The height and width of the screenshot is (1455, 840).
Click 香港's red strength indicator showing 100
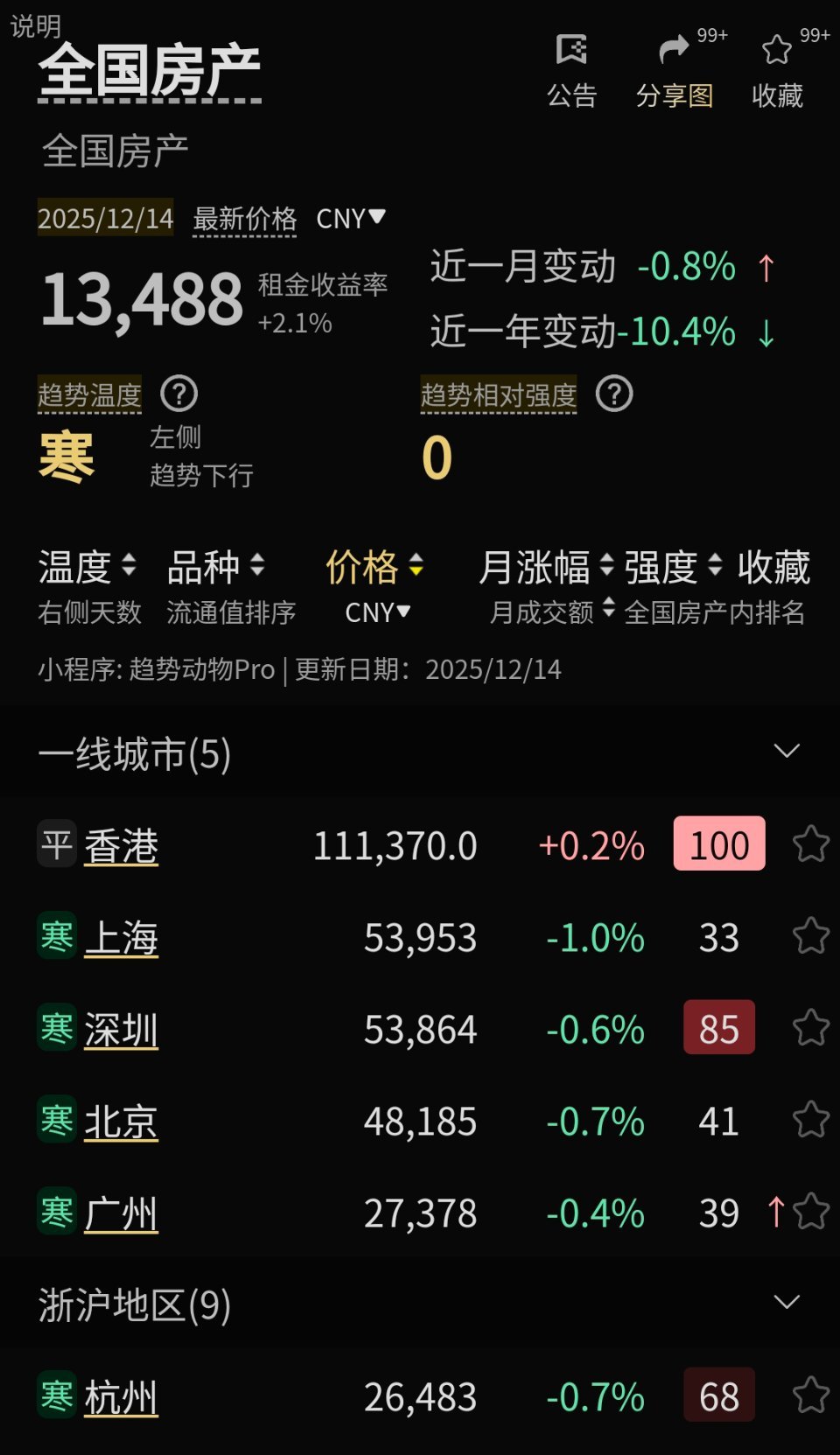coord(717,844)
